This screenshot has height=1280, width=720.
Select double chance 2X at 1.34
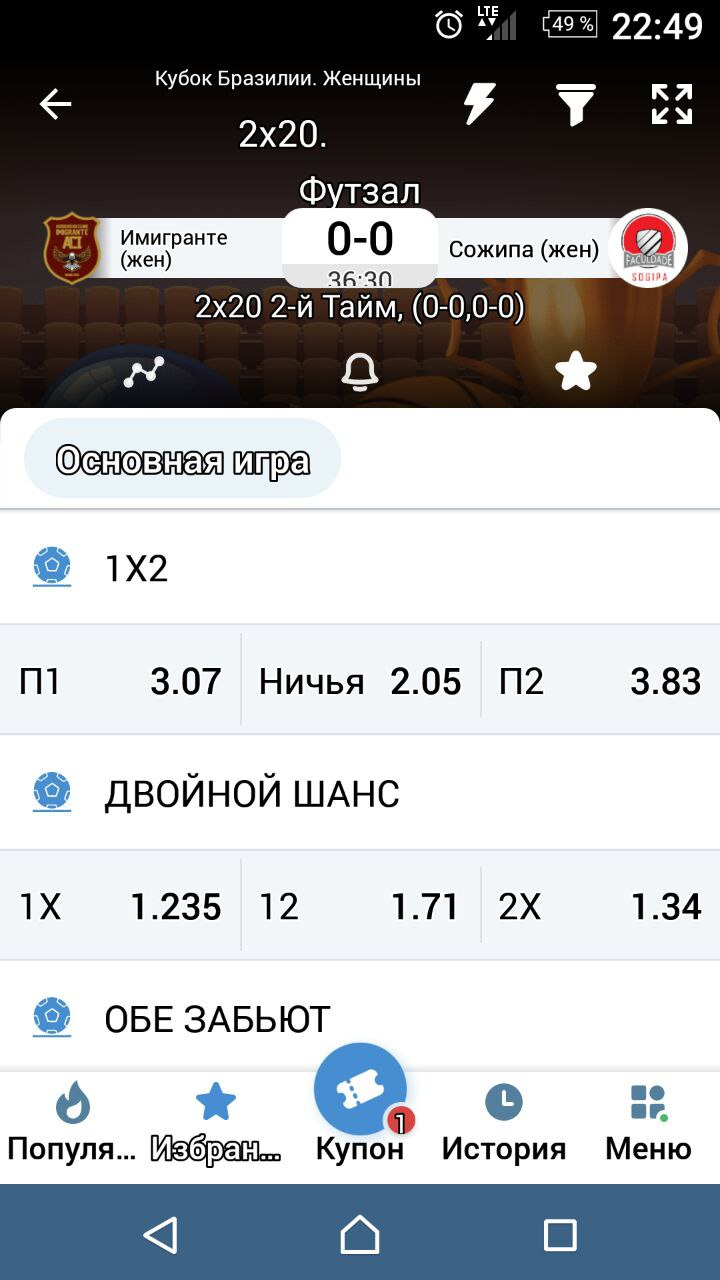pyautogui.click(x=600, y=907)
